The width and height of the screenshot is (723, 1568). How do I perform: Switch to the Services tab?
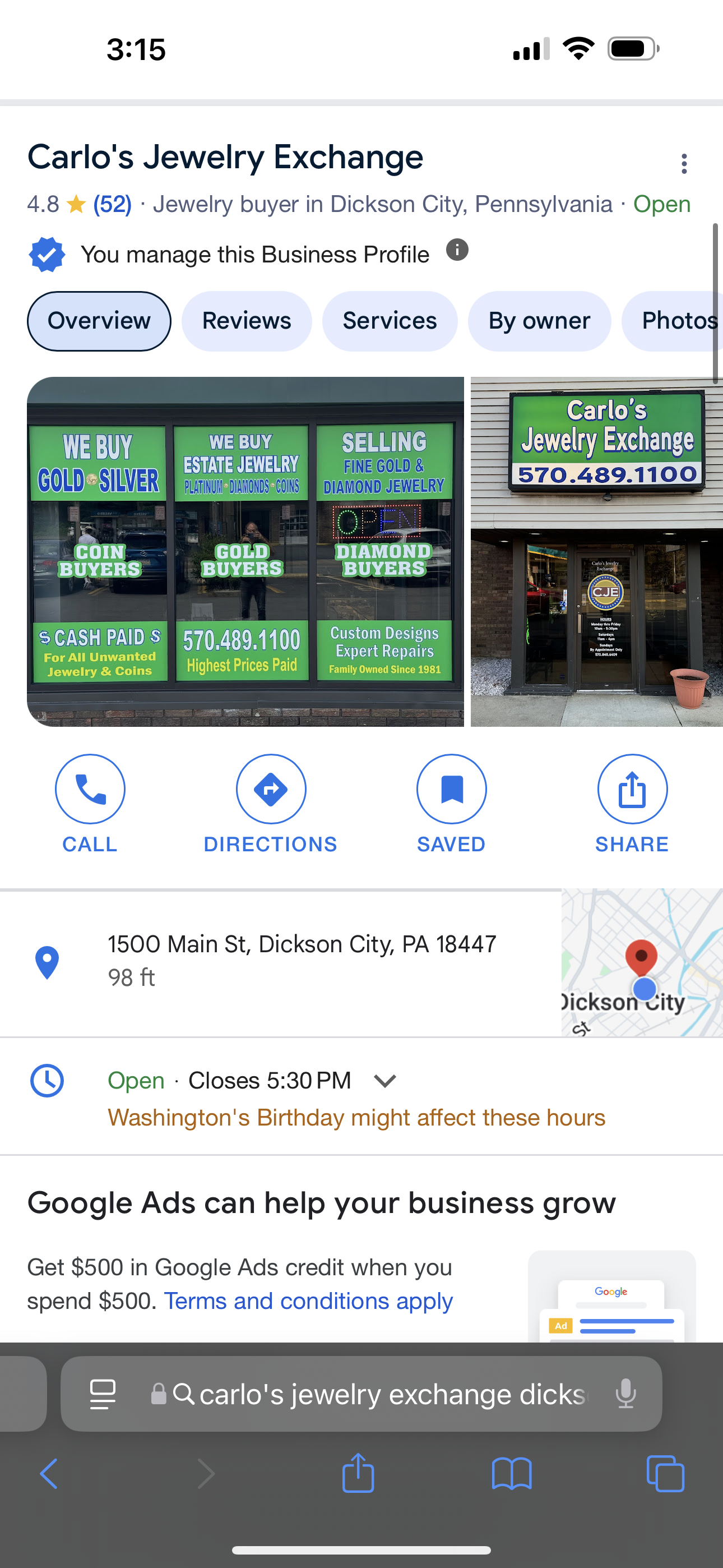[390, 321]
